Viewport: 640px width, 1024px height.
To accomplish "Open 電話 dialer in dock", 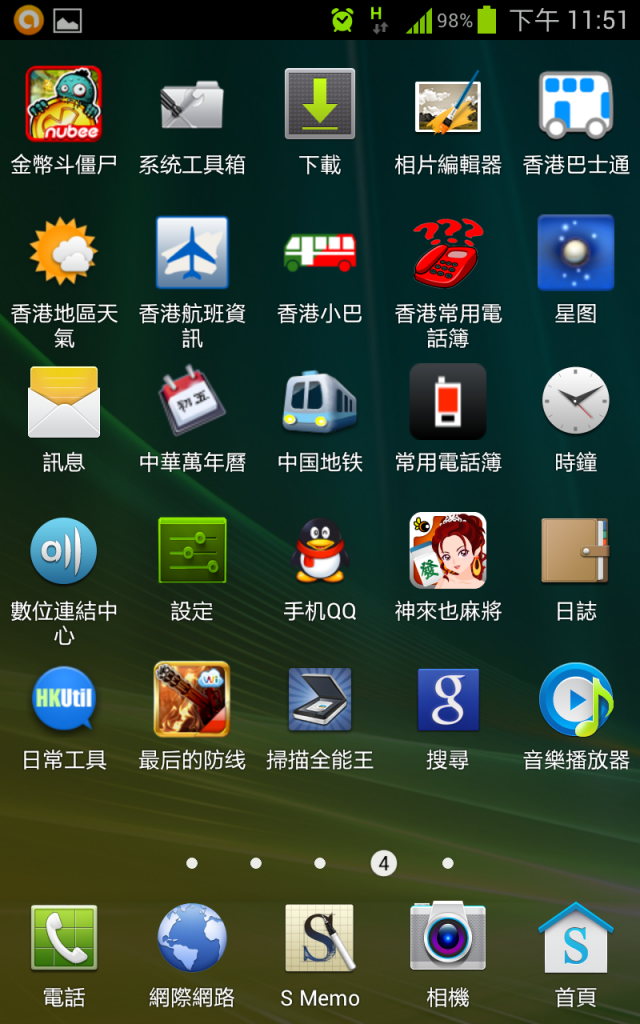I will coord(64,940).
